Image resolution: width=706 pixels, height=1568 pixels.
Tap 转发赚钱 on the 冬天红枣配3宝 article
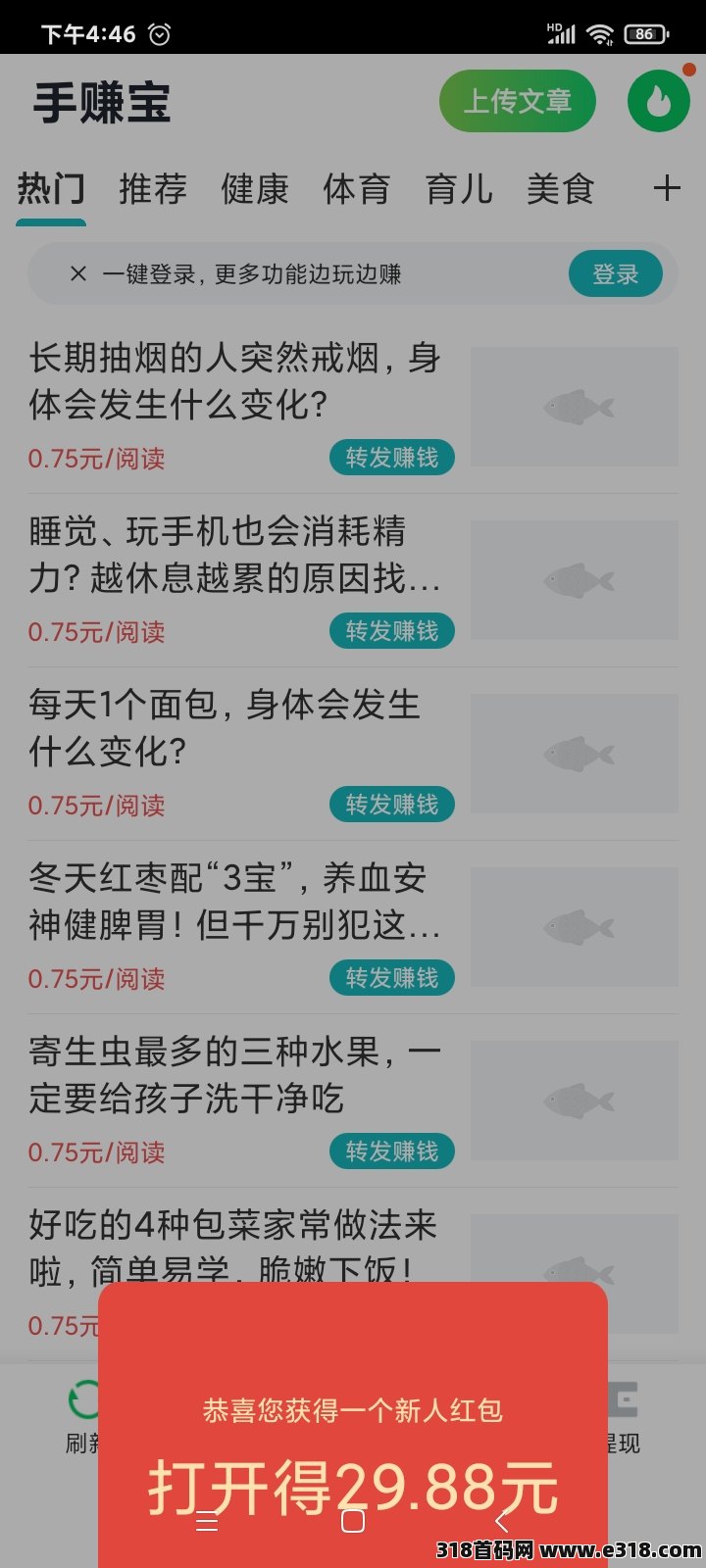(x=392, y=978)
